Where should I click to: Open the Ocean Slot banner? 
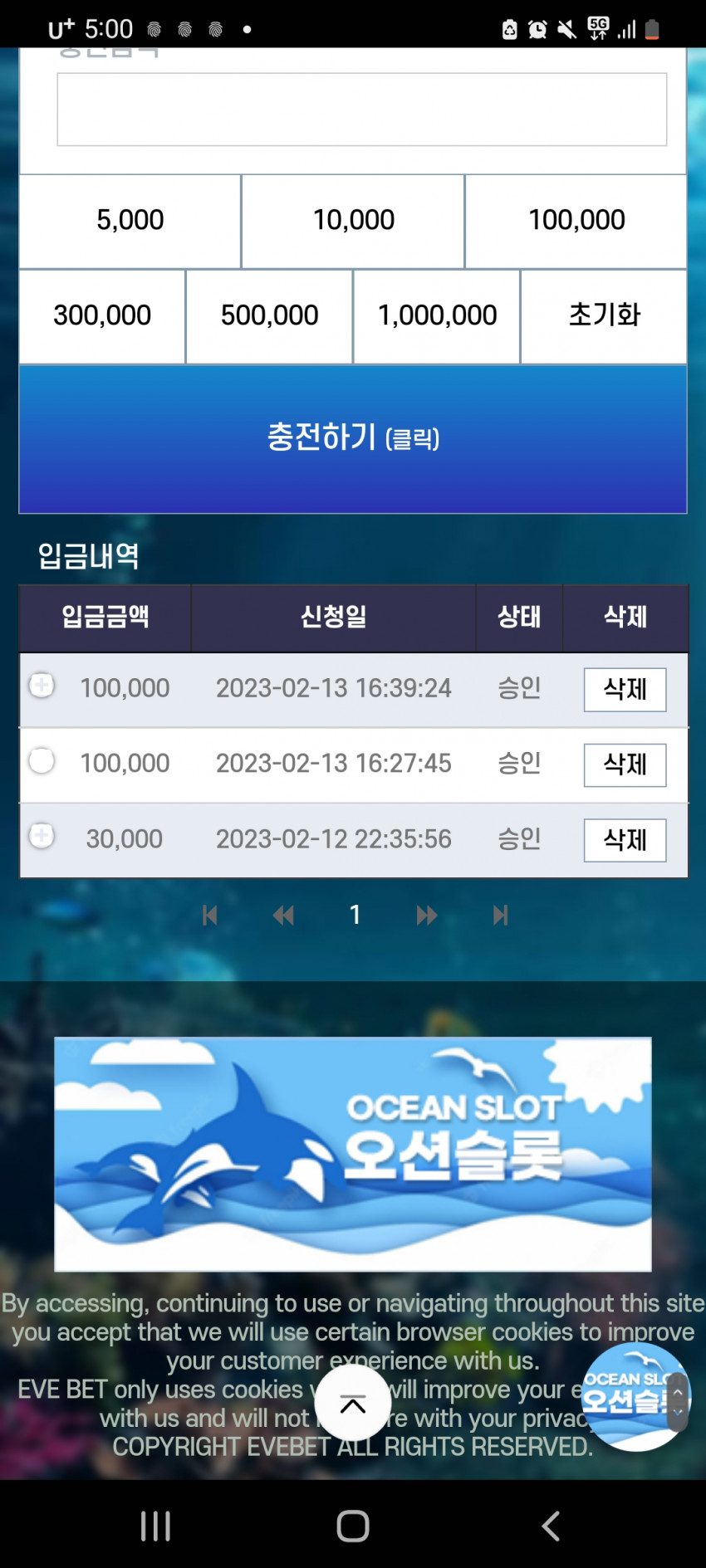pyautogui.click(x=353, y=1154)
